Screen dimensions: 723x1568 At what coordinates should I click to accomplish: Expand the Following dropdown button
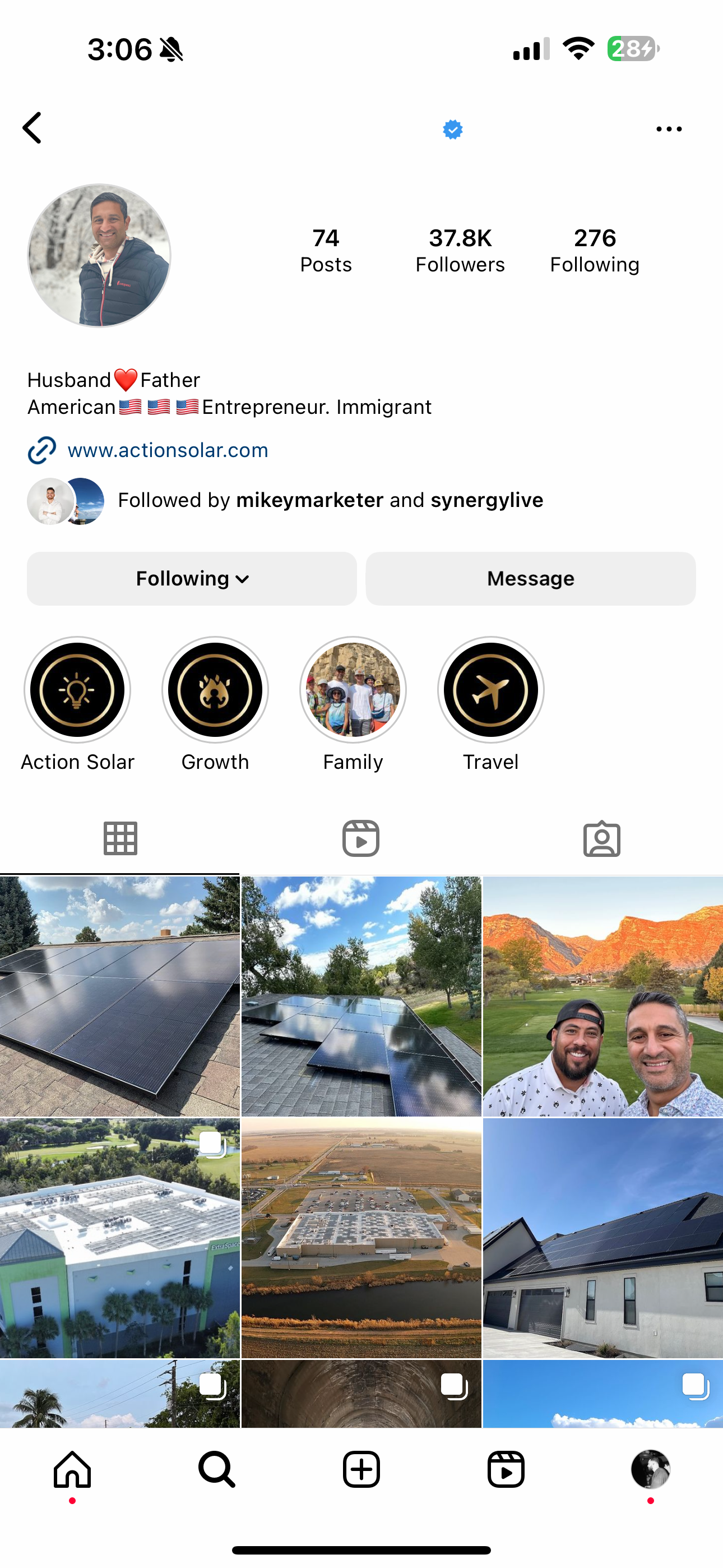[192, 579]
